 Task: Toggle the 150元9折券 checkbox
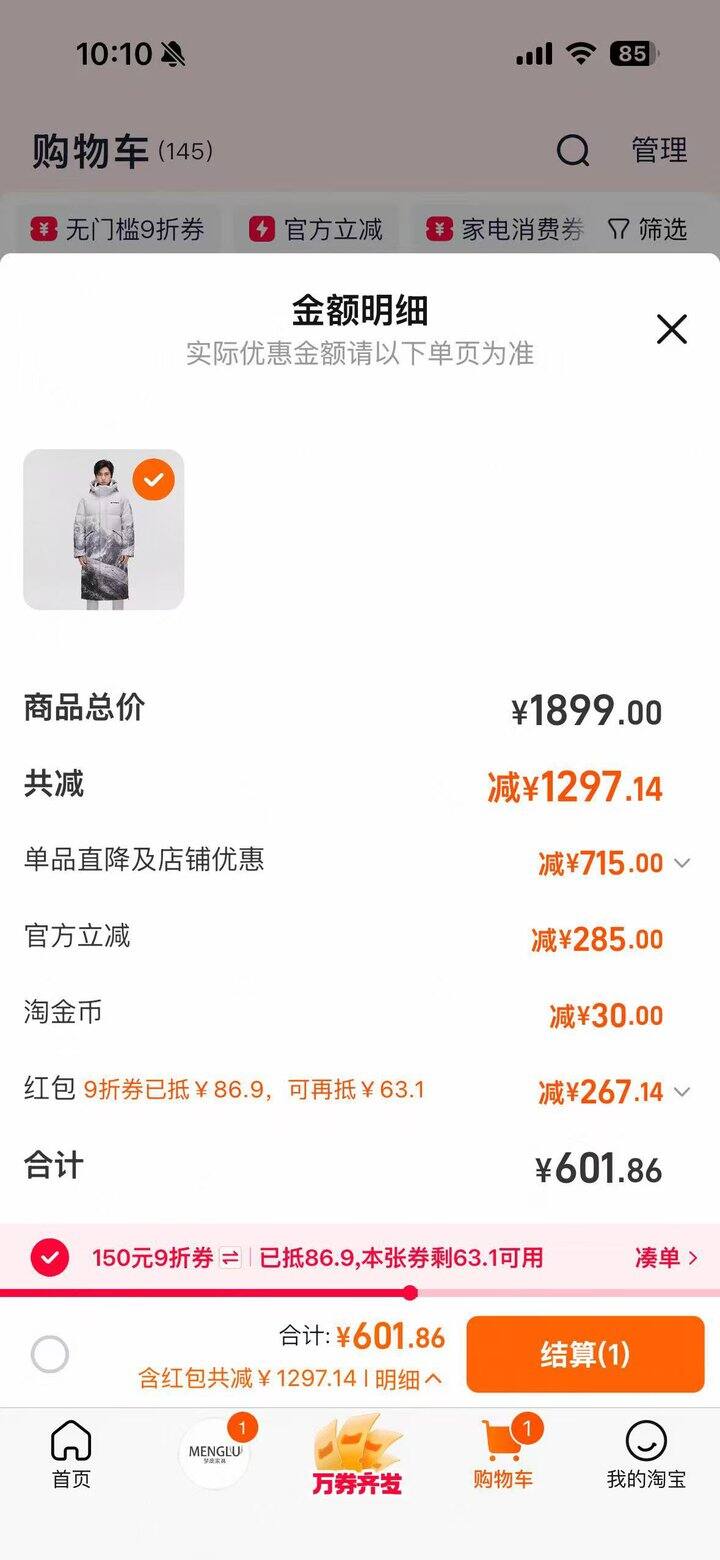pyautogui.click(x=50, y=1257)
